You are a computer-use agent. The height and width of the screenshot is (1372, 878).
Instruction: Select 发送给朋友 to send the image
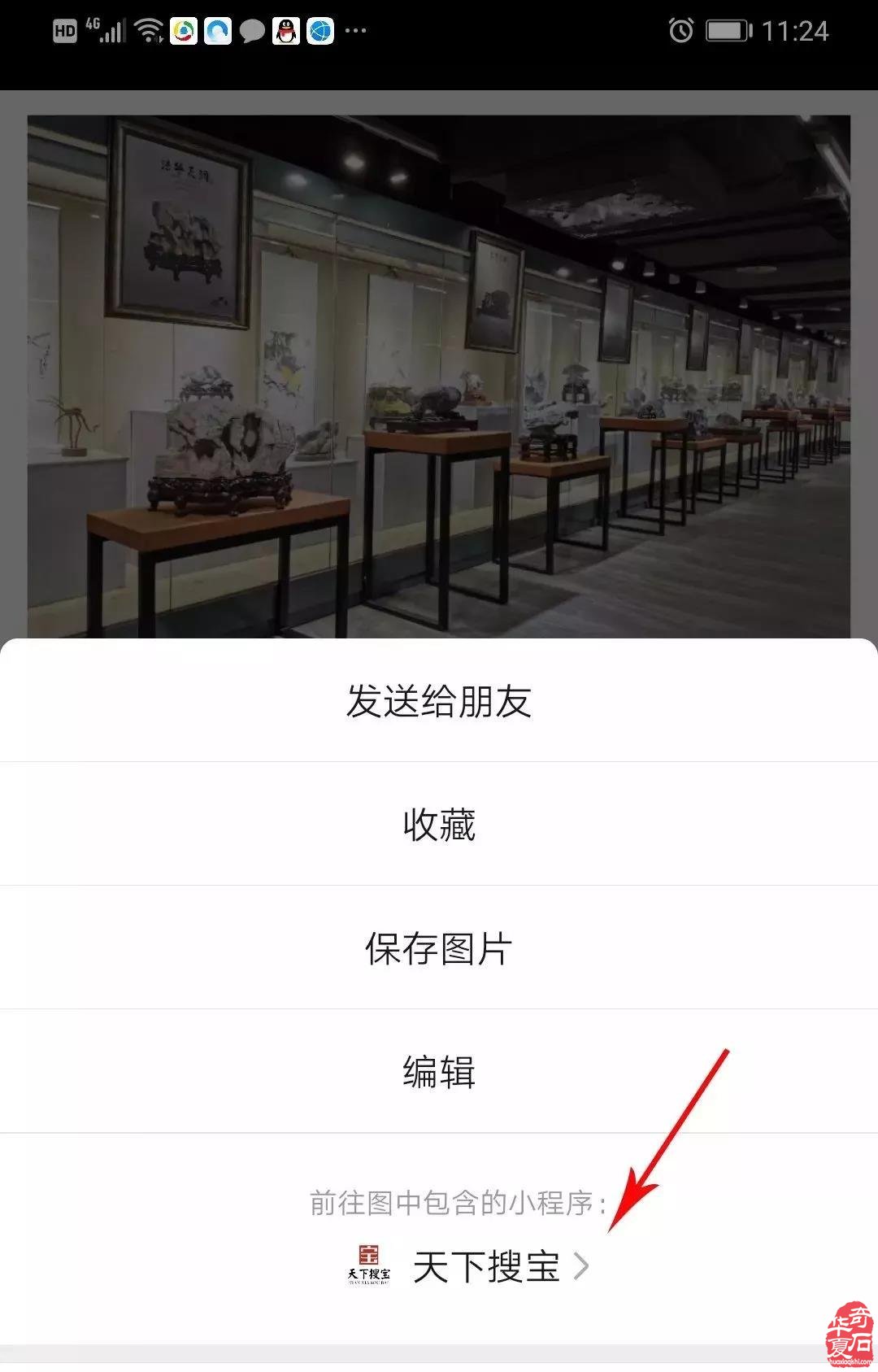tap(439, 701)
